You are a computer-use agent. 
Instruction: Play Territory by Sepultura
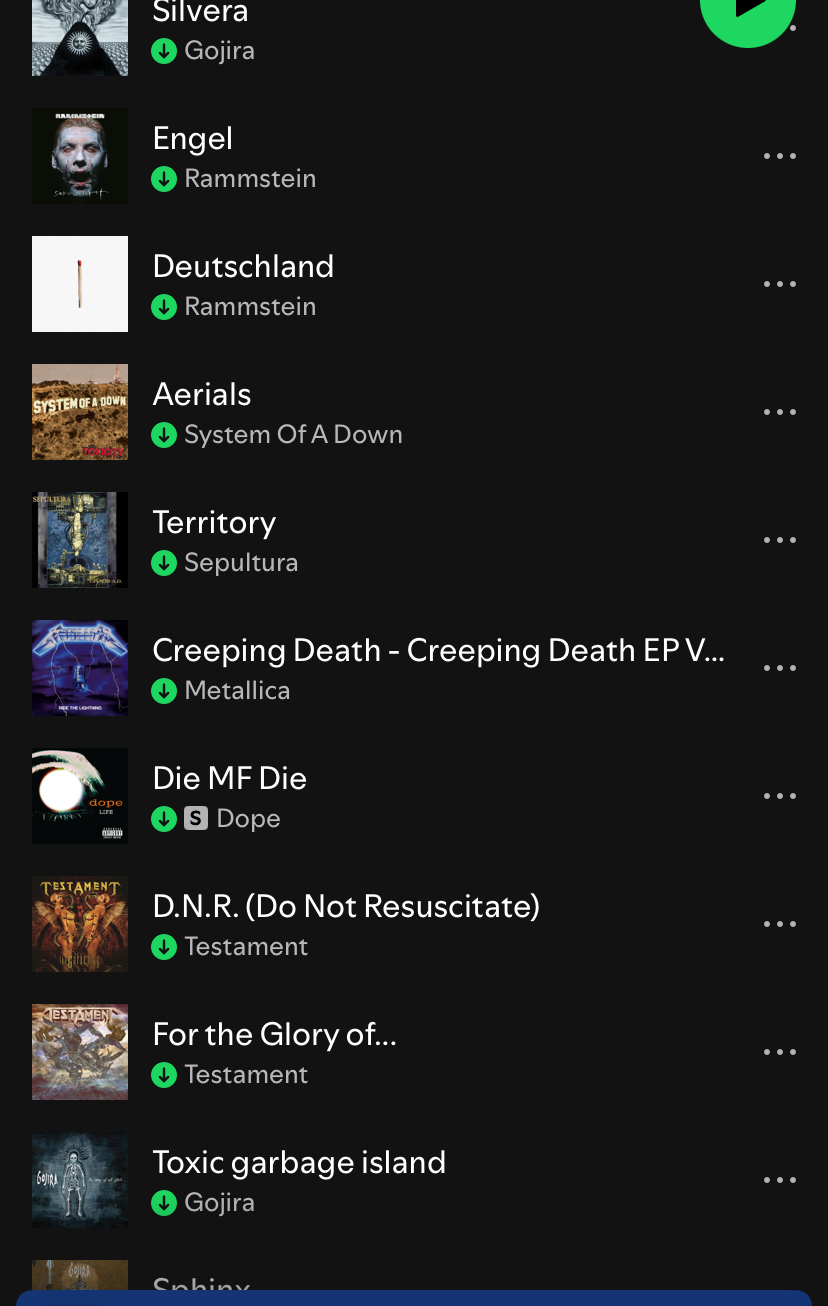click(x=214, y=523)
